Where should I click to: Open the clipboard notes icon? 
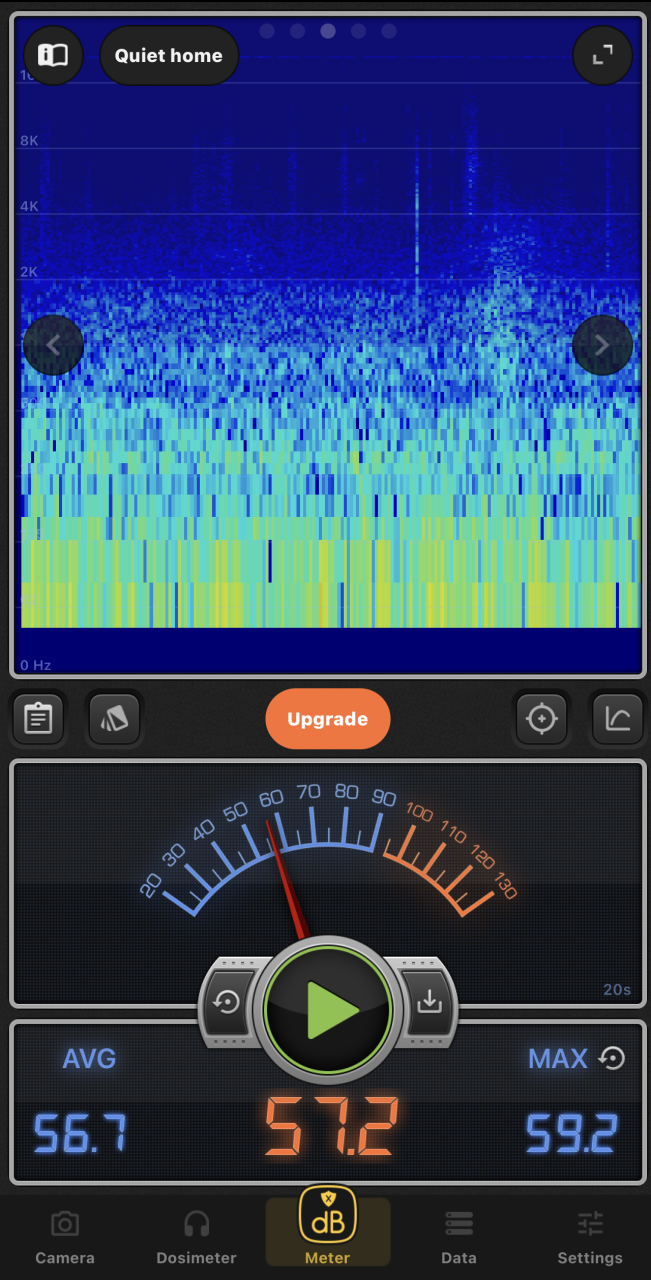click(x=38, y=718)
